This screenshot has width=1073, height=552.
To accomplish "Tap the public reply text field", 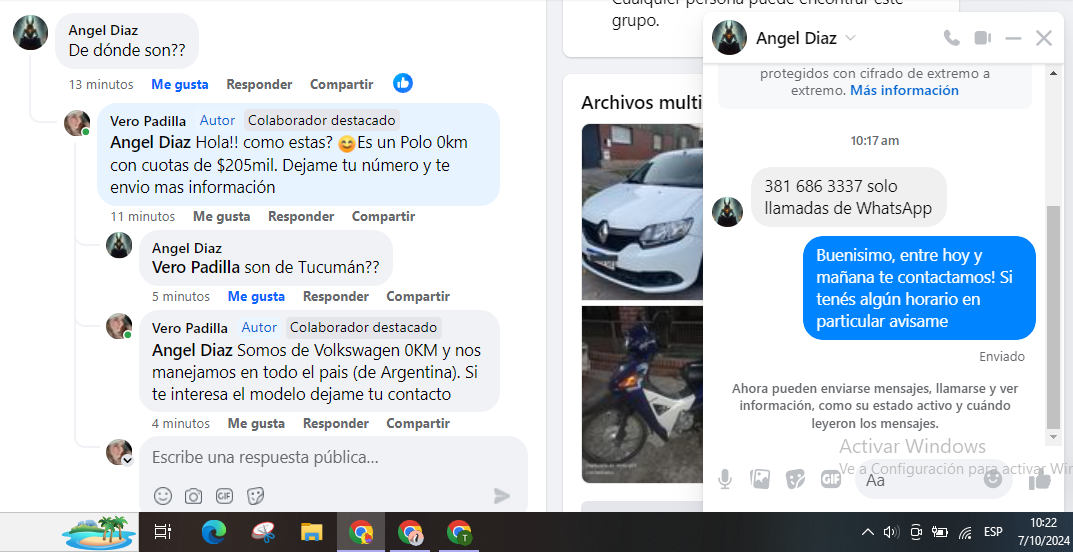I will pyautogui.click(x=330, y=457).
